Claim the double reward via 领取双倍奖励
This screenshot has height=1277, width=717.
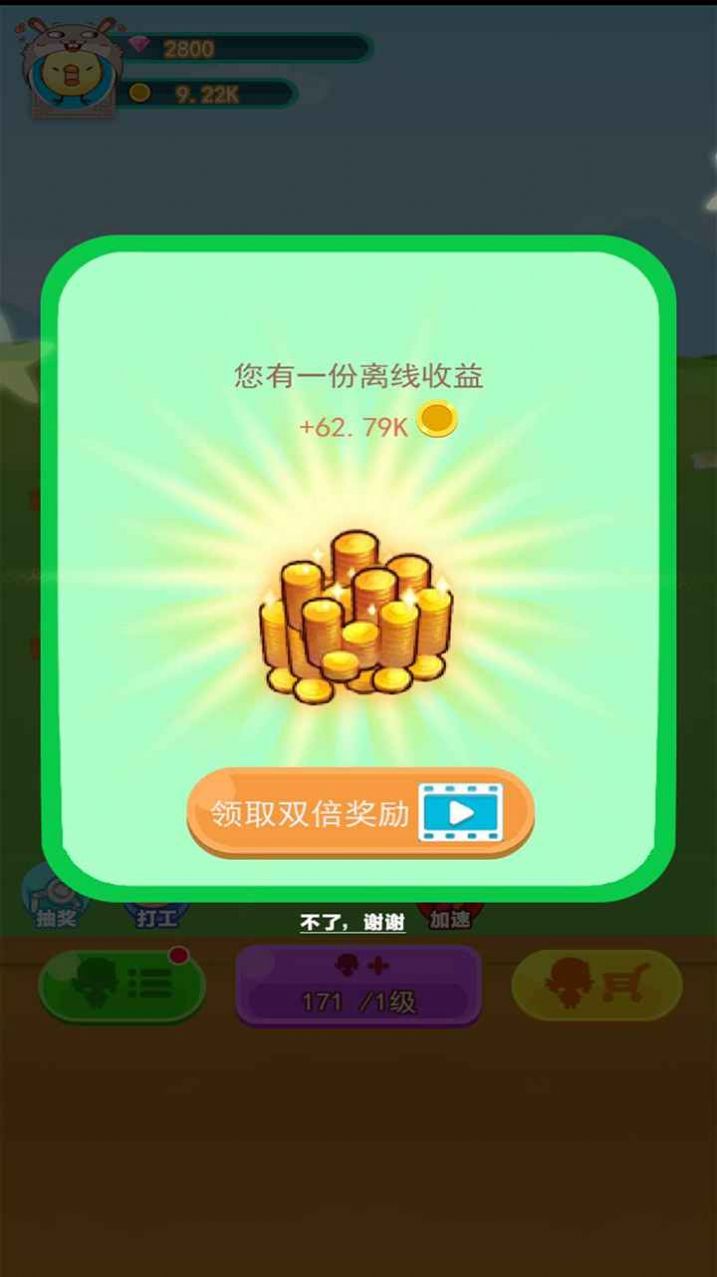click(360, 812)
